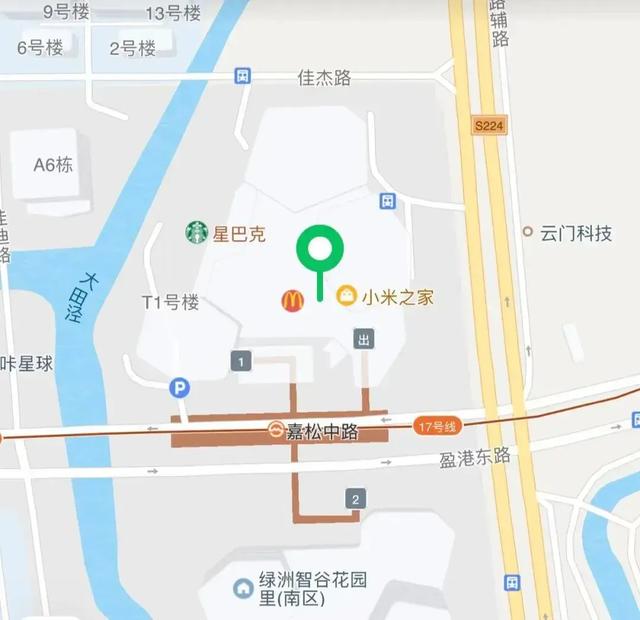Tap the 出 exit marker
The height and width of the screenshot is (620, 640).
364,340
